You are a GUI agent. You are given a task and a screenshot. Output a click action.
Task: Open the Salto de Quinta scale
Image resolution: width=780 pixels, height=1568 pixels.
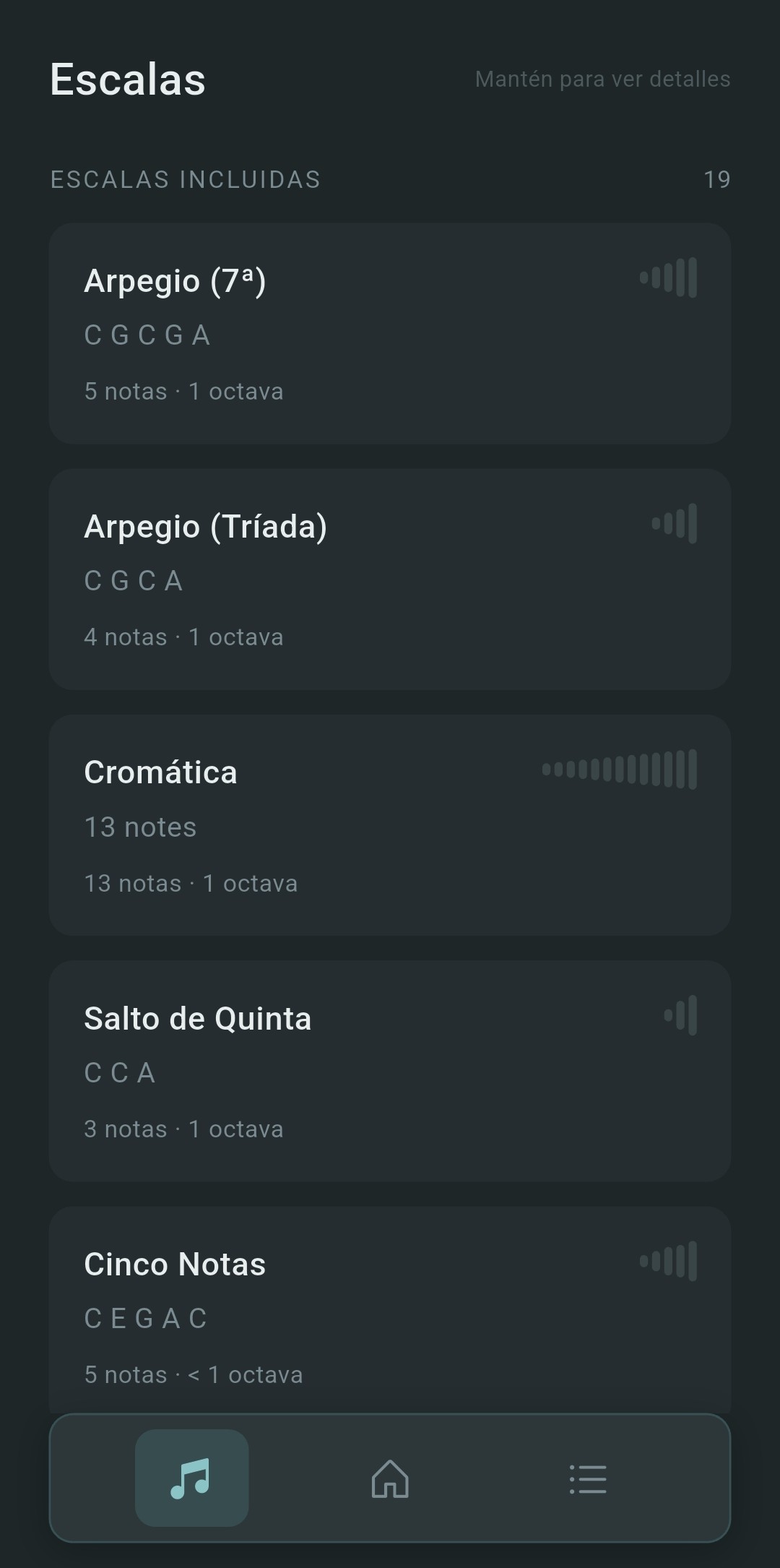click(390, 1069)
